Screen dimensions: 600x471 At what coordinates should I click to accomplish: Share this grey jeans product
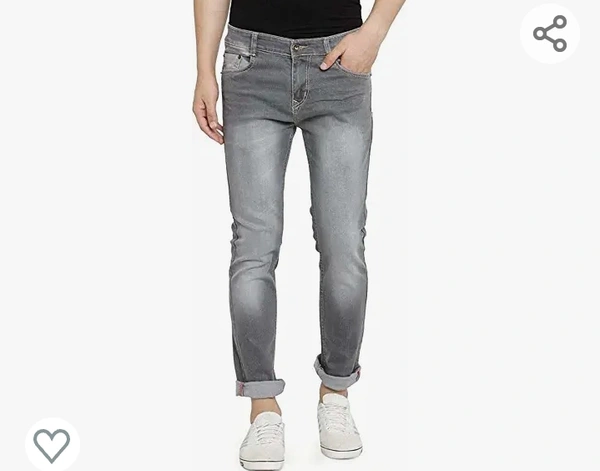tap(549, 34)
